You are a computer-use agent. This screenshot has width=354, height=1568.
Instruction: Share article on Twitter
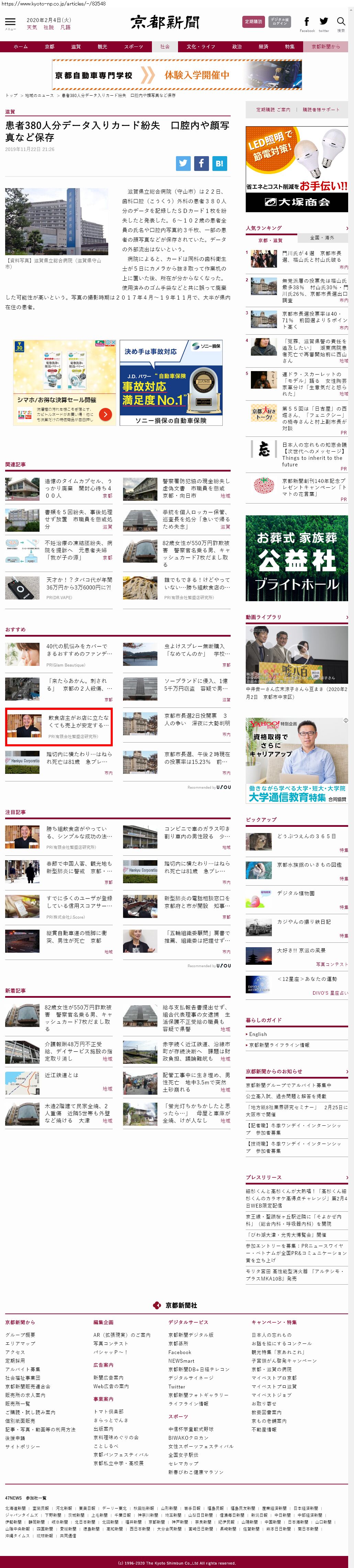[183, 163]
